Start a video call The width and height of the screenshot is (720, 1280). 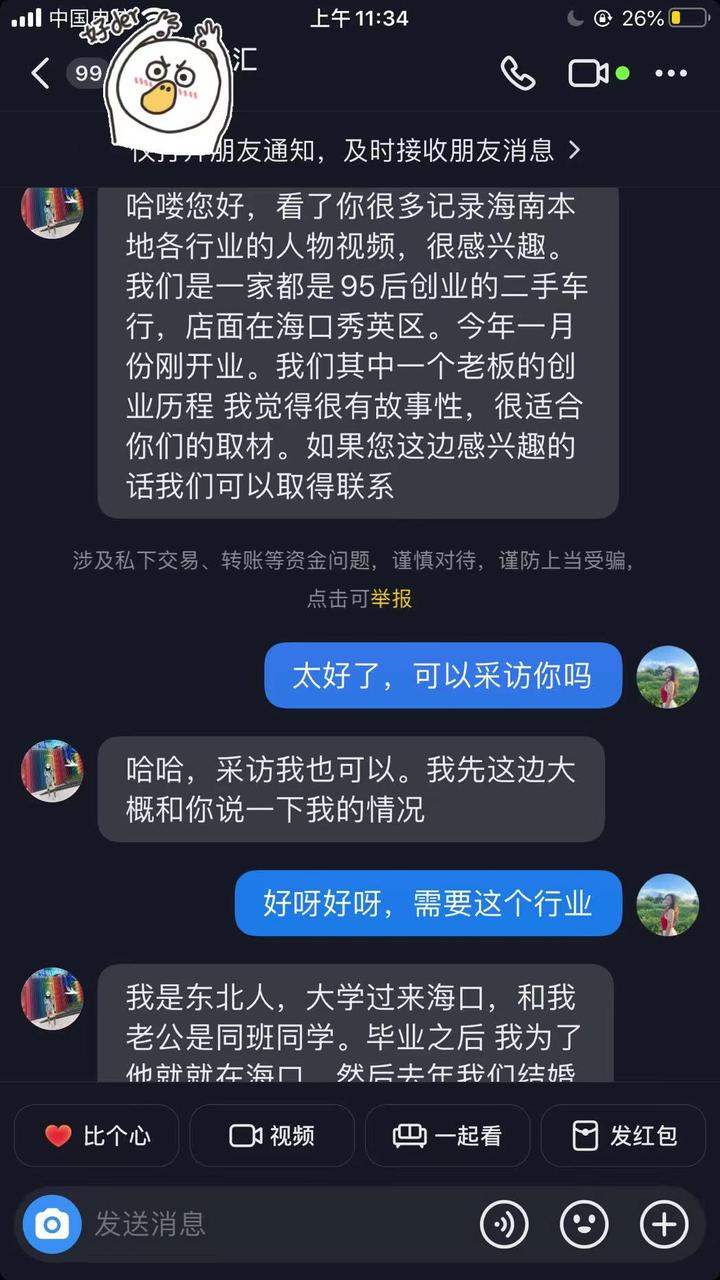(589, 73)
